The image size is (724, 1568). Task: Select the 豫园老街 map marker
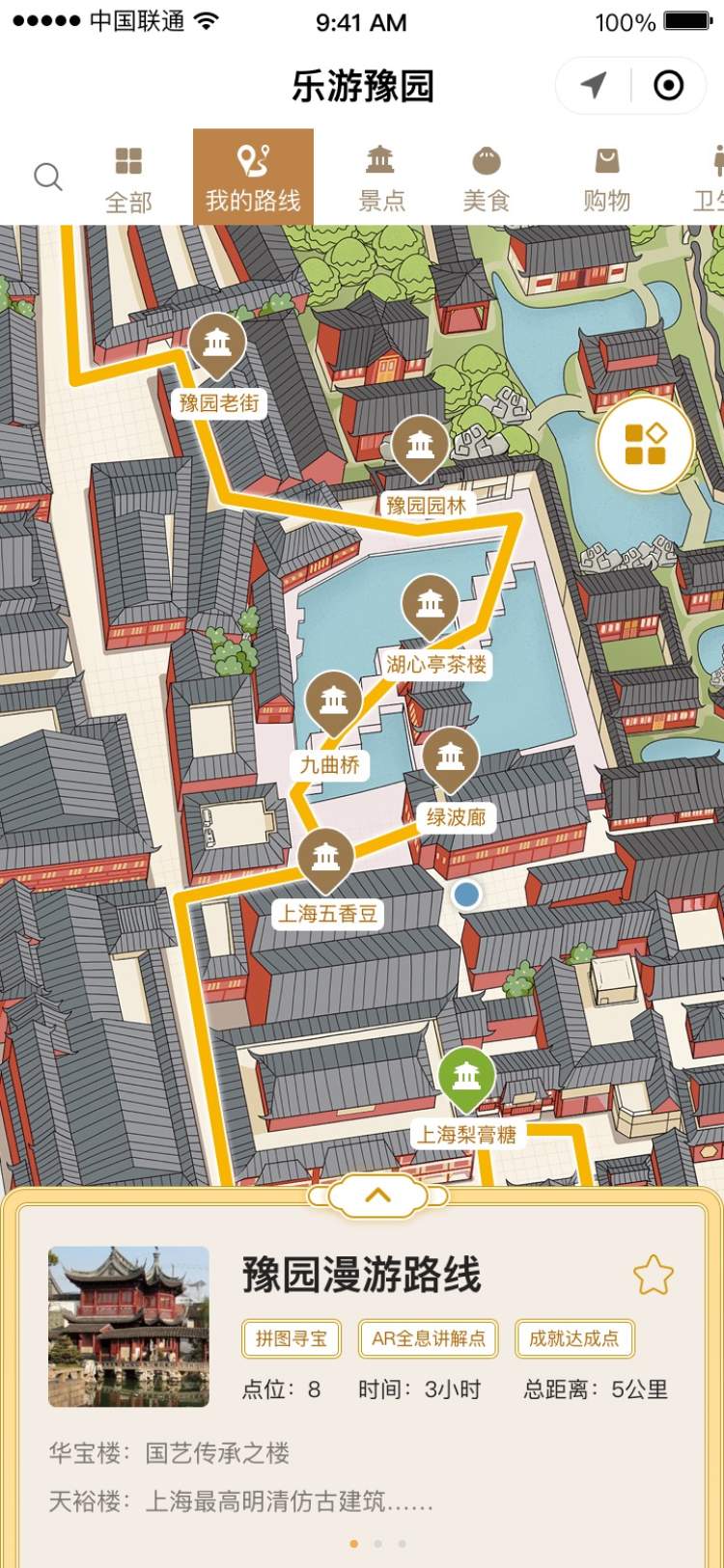217,344
